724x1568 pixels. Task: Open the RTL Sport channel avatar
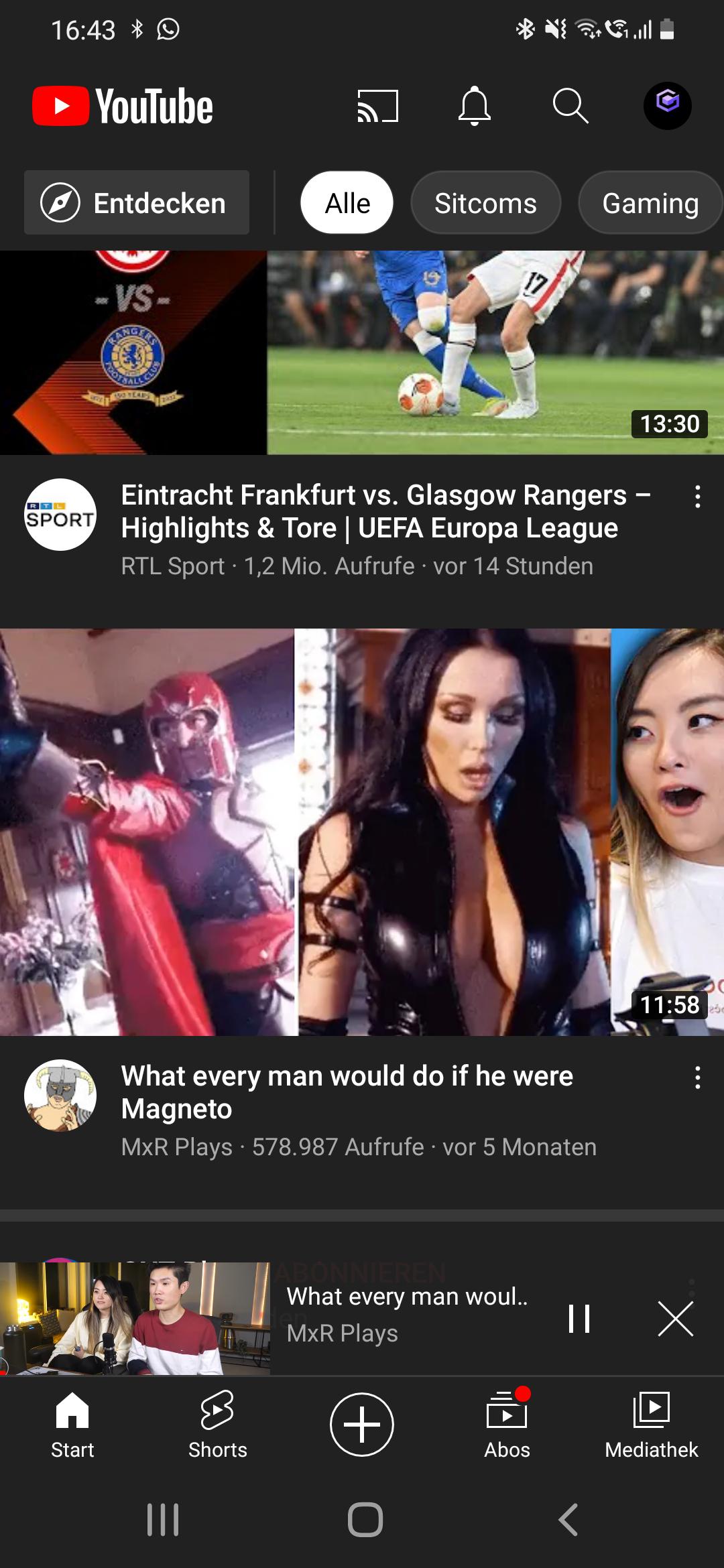(60, 515)
